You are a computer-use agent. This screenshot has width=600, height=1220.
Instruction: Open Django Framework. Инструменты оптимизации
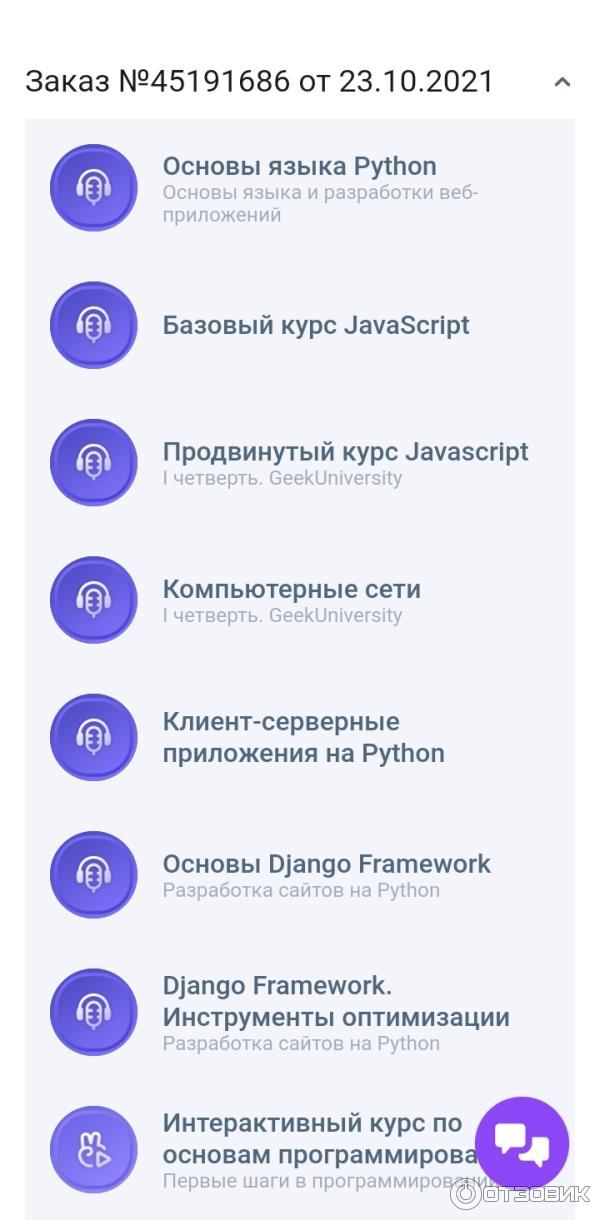(335, 1003)
